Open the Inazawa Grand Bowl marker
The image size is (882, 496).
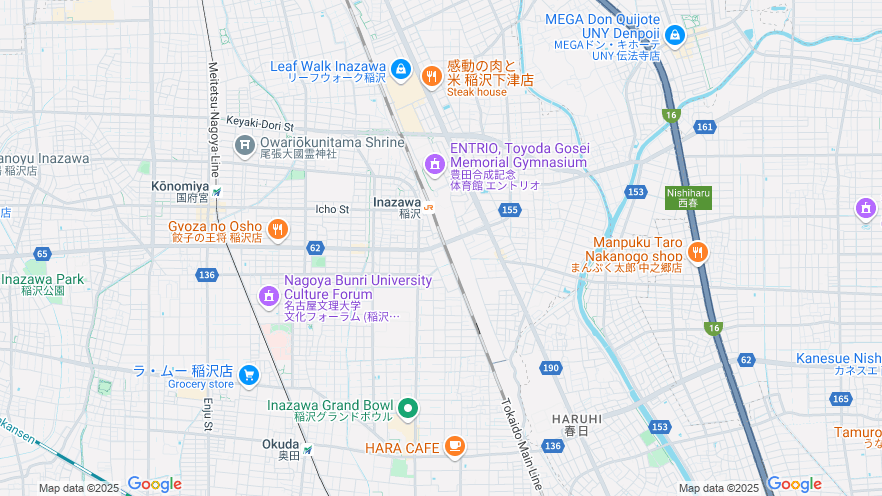click(x=407, y=408)
